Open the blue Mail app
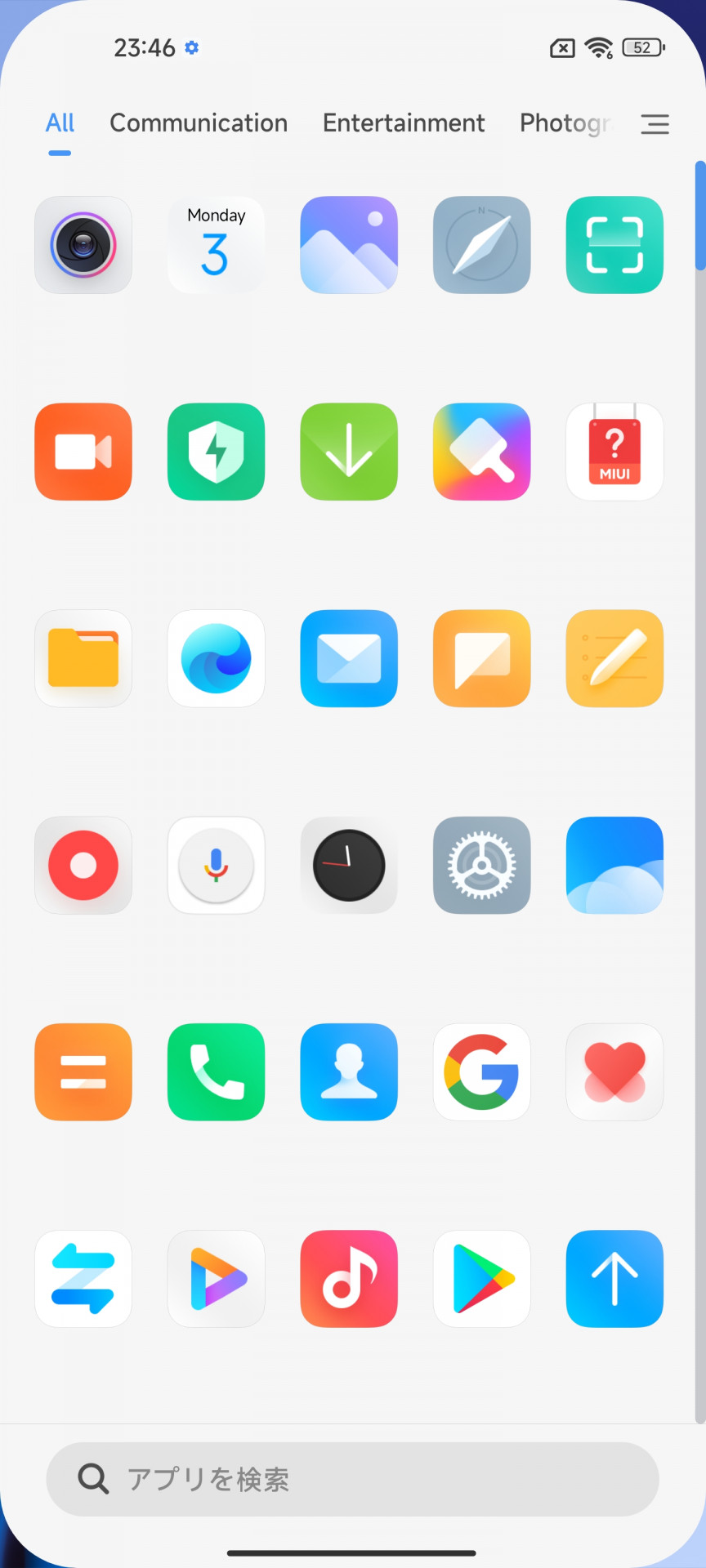The height and width of the screenshot is (1568, 706). click(349, 658)
